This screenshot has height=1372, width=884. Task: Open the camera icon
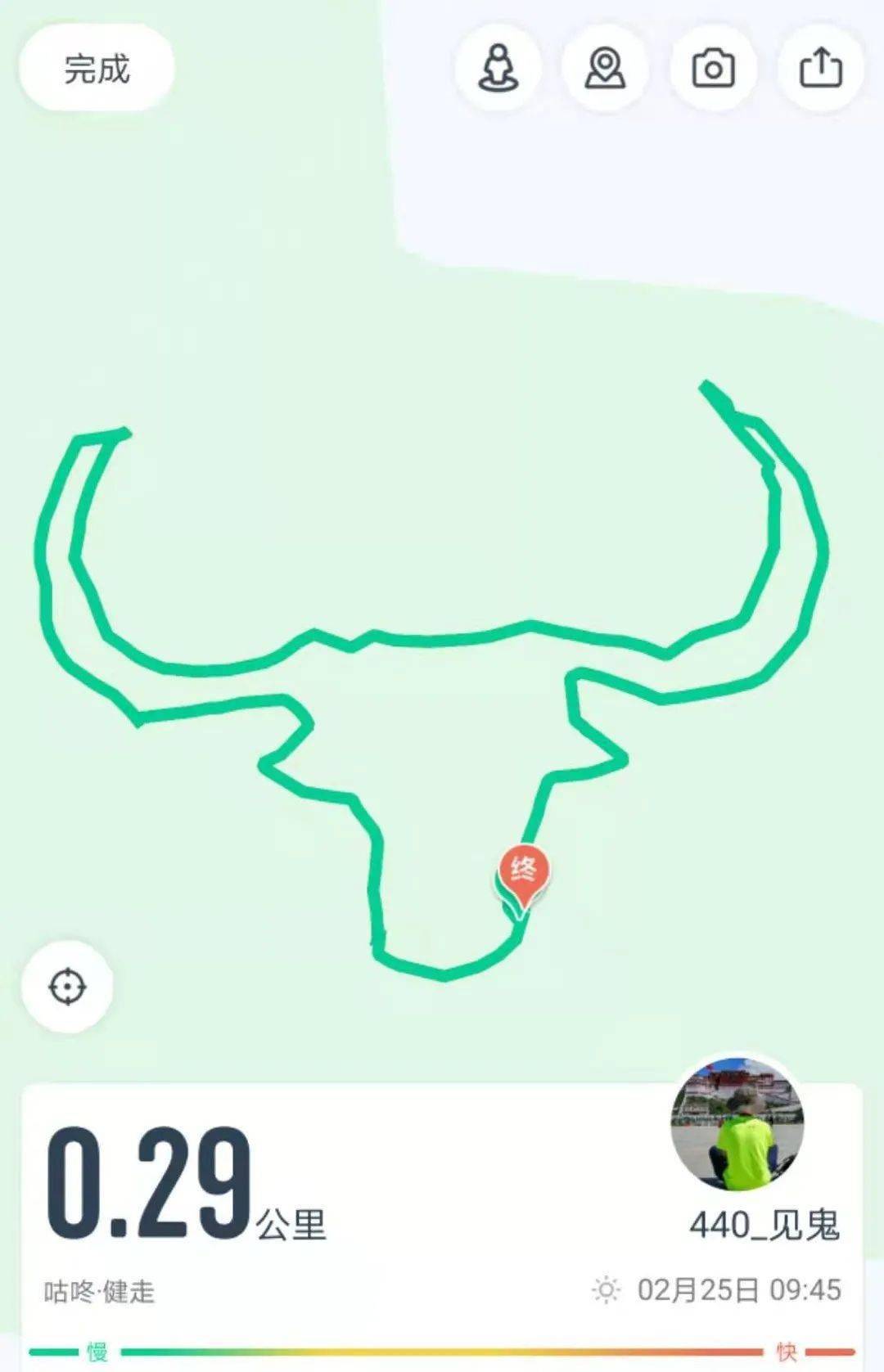[x=713, y=68]
